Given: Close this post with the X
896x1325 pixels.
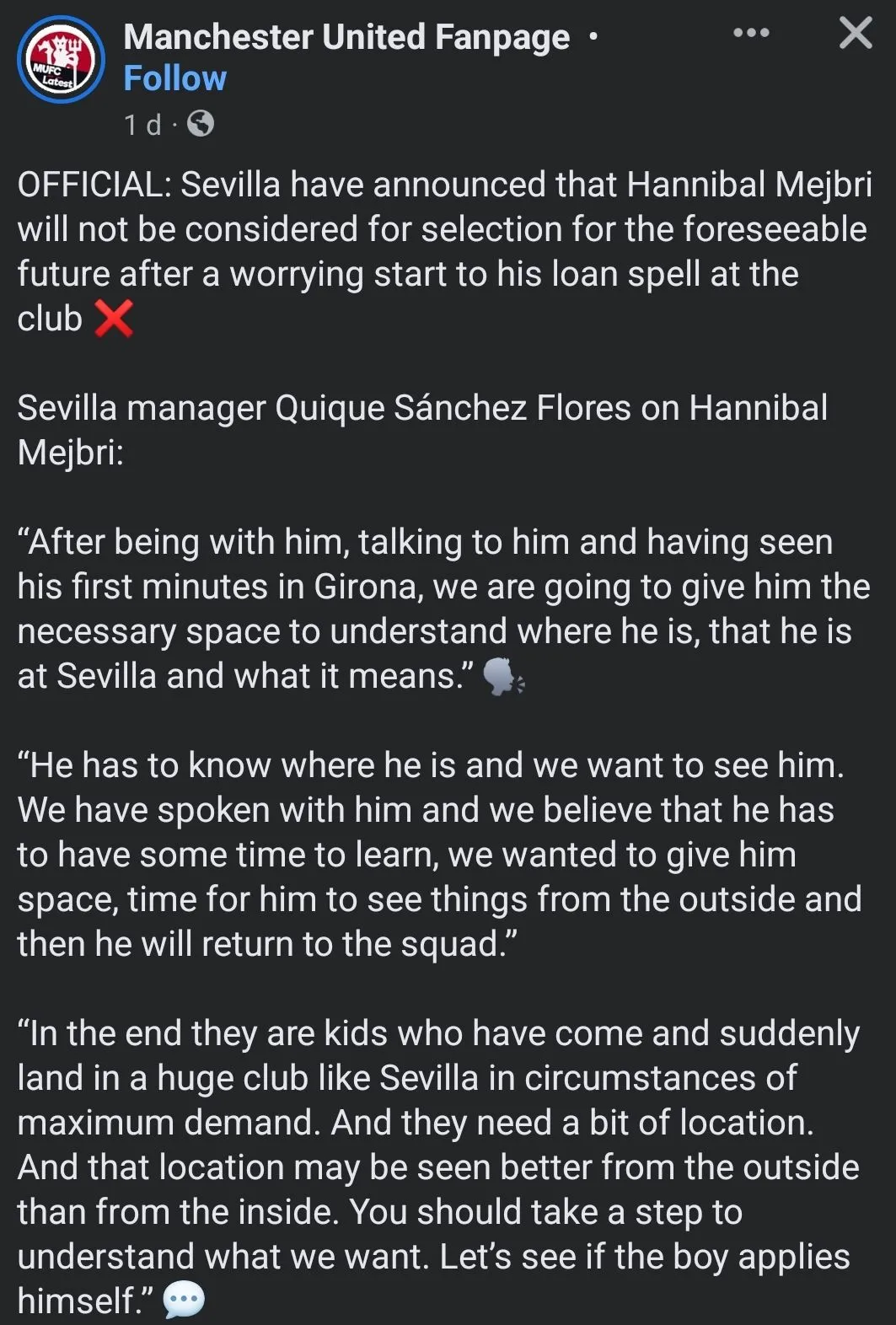Looking at the screenshot, I should click(856, 34).
